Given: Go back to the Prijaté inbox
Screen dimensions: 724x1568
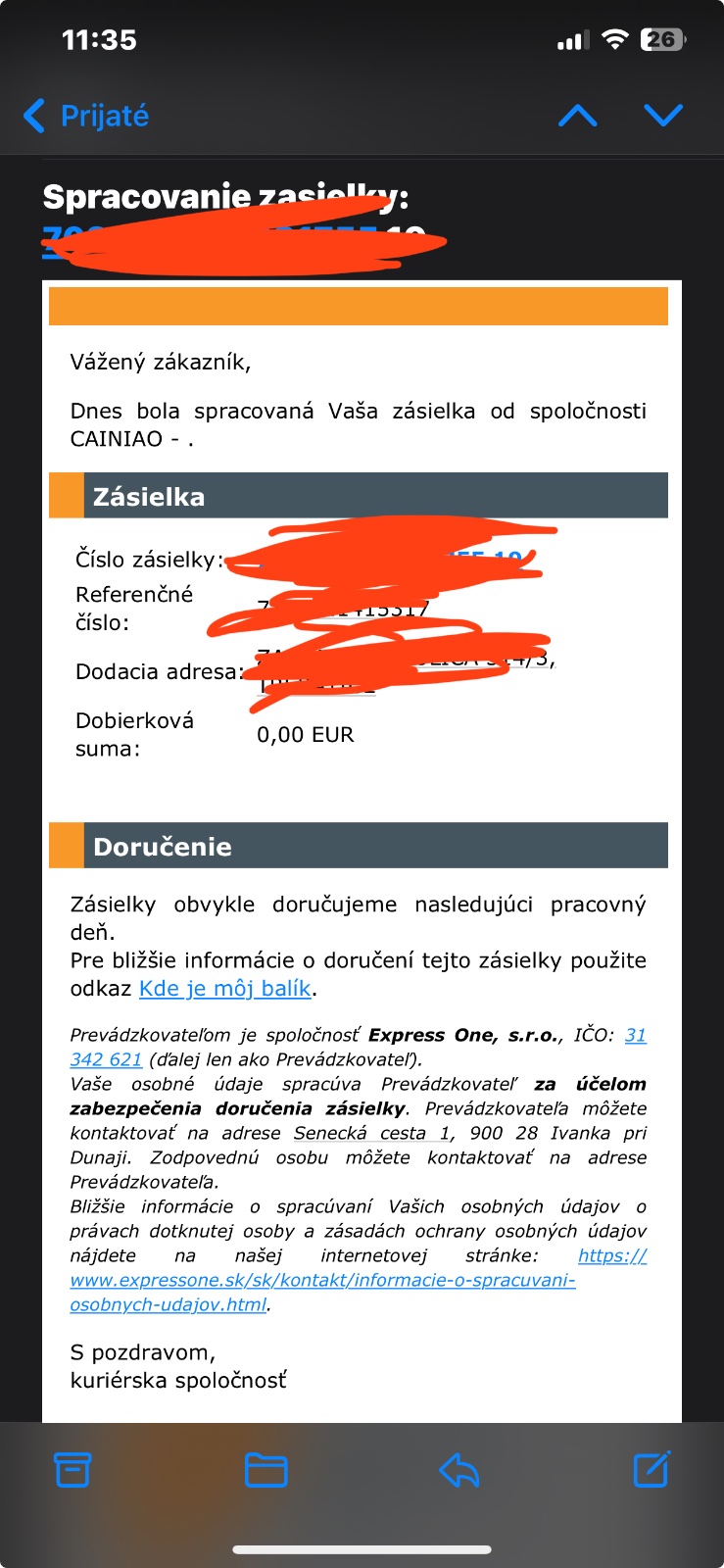Looking at the screenshot, I should tap(86, 116).
